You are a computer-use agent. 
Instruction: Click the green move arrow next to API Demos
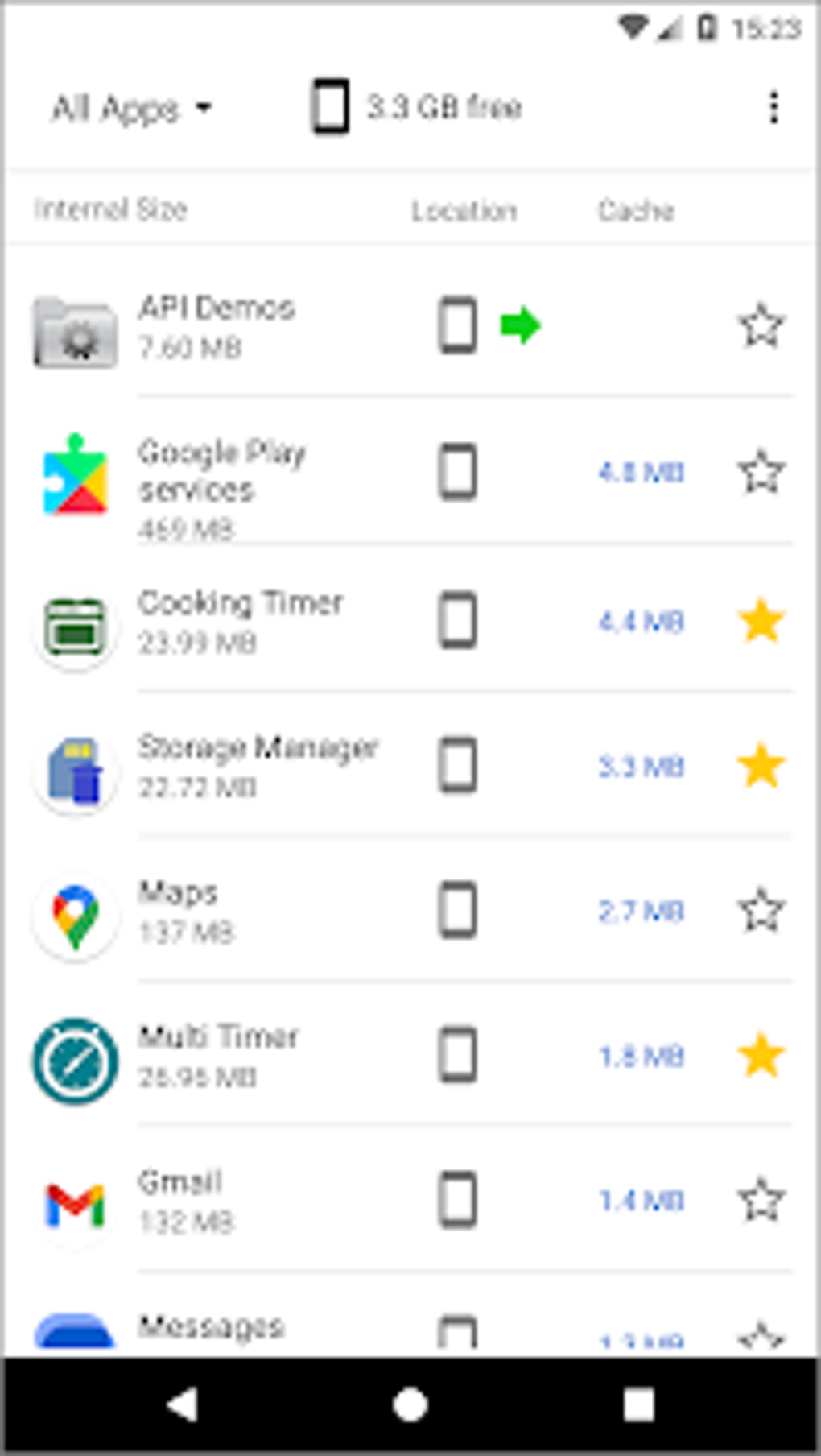tap(519, 325)
